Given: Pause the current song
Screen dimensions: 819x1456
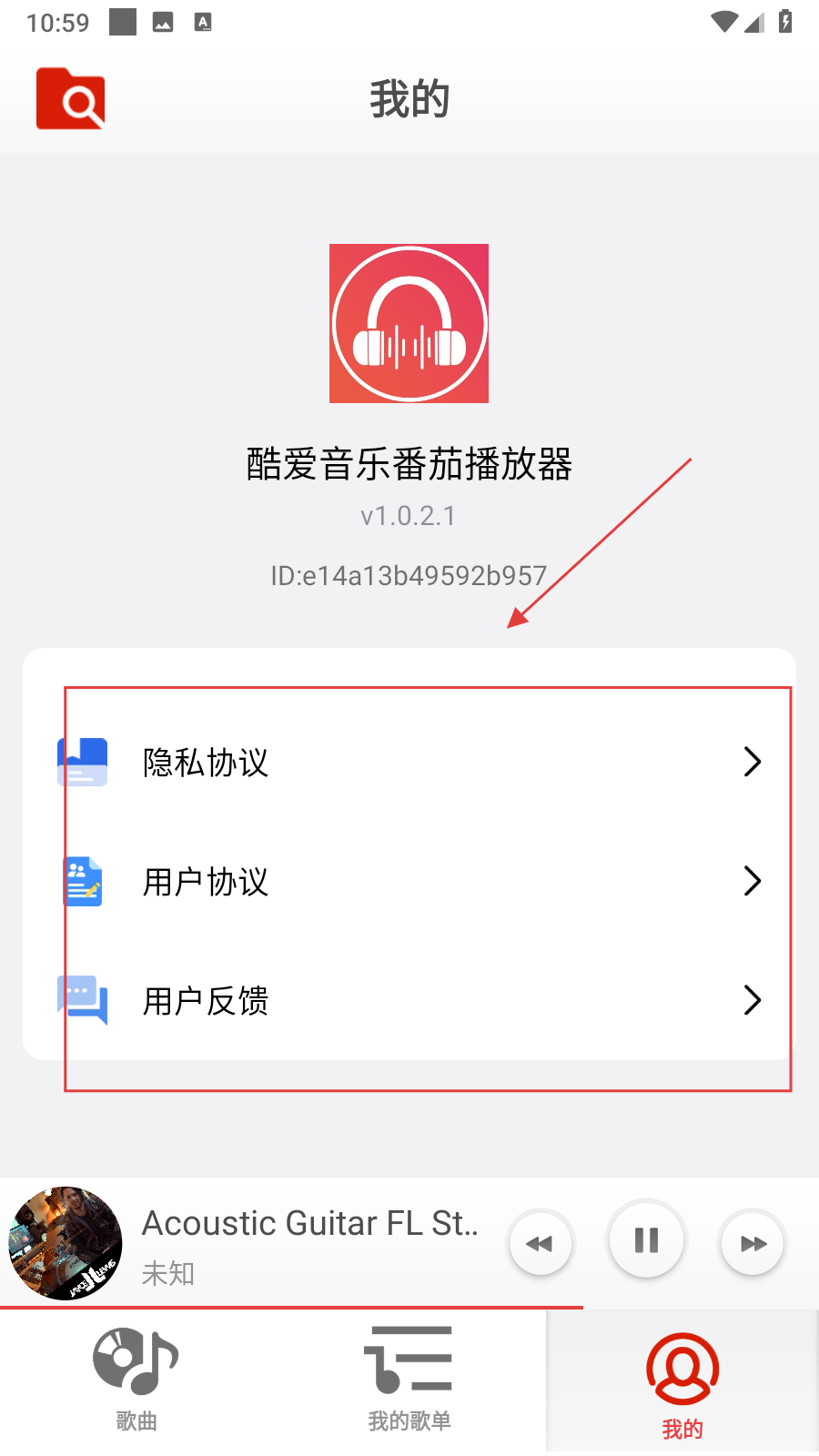Looking at the screenshot, I should tap(646, 1240).
